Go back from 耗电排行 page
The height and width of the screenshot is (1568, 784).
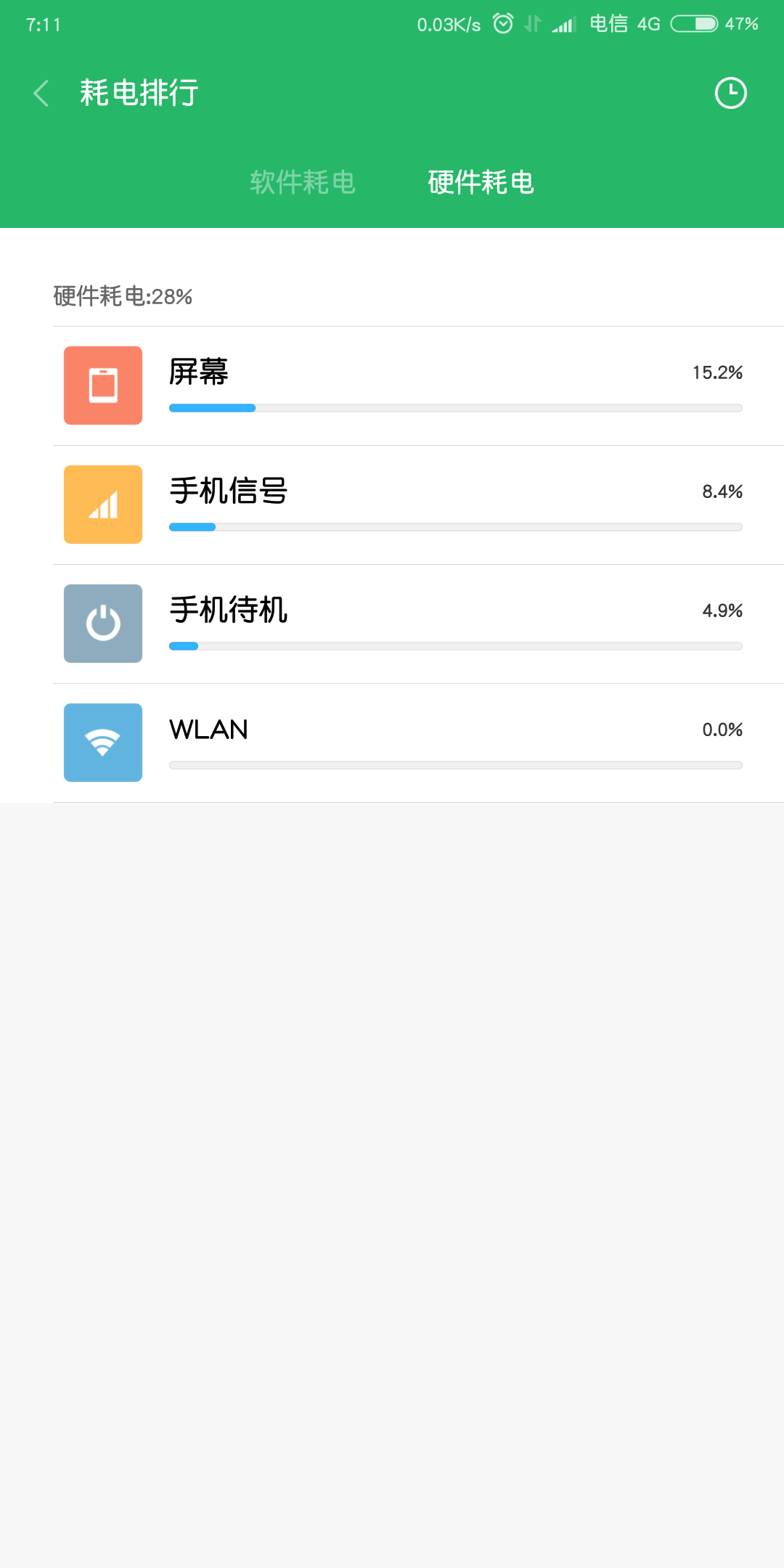pos(41,94)
